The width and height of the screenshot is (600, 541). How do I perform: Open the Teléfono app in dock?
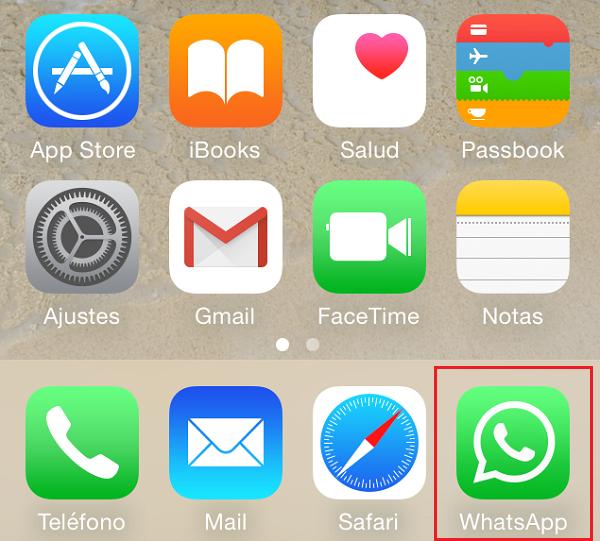(x=82, y=443)
